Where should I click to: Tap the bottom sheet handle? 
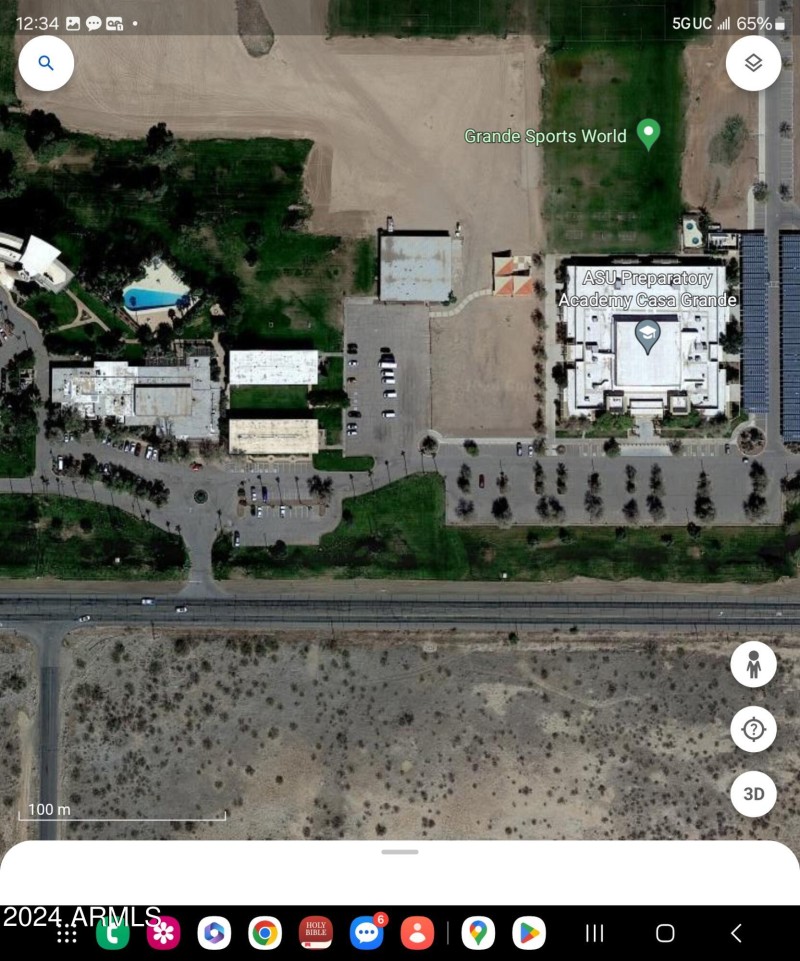click(399, 852)
